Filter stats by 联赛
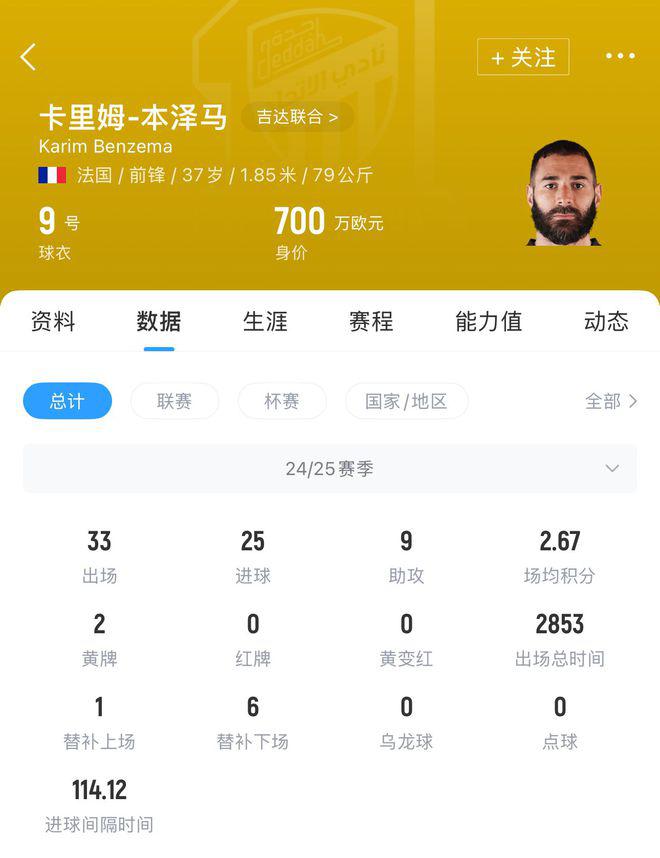Screen dimensions: 660x858 [x=174, y=401]
